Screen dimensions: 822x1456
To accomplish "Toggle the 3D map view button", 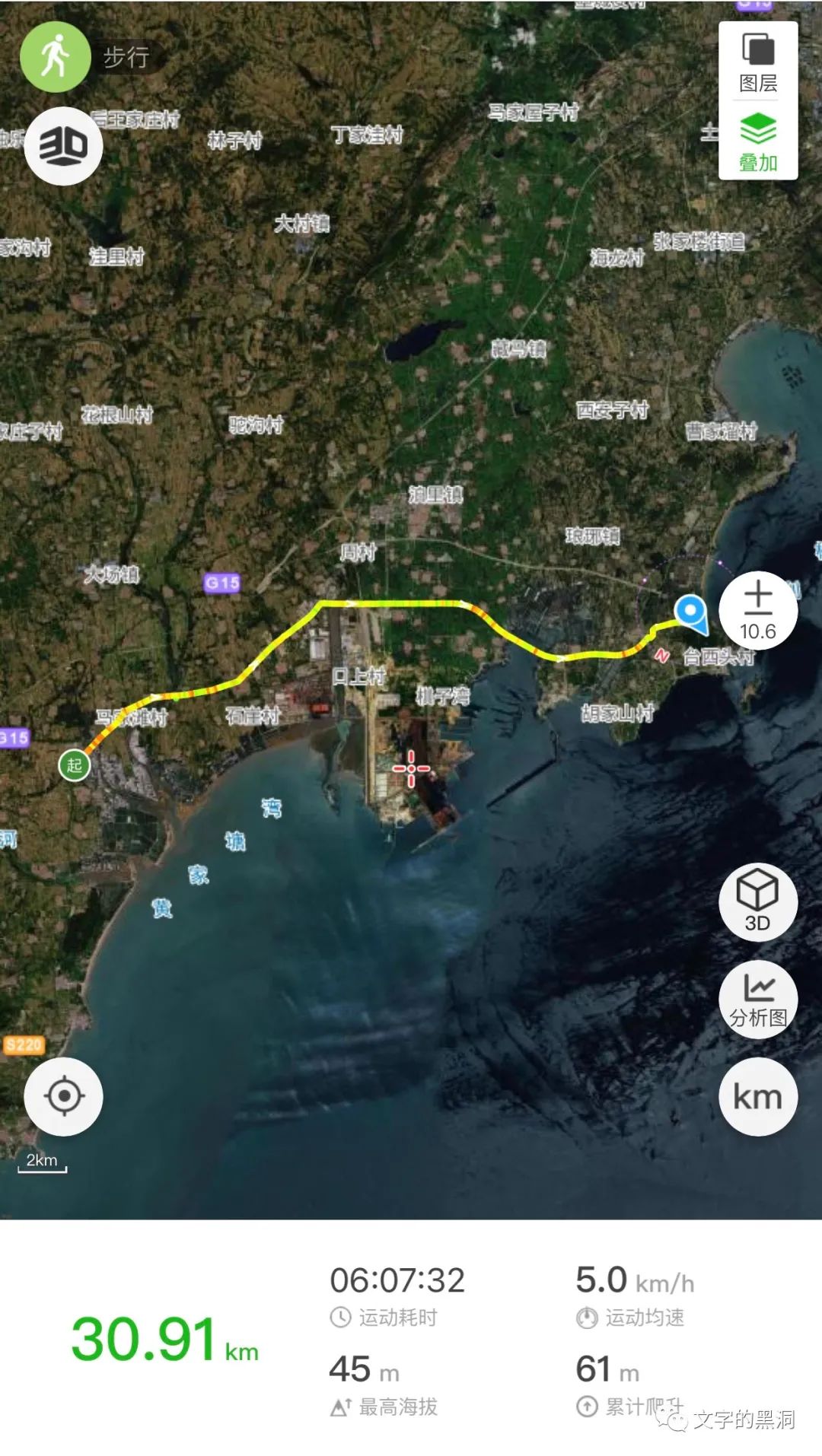I will 63,146.
